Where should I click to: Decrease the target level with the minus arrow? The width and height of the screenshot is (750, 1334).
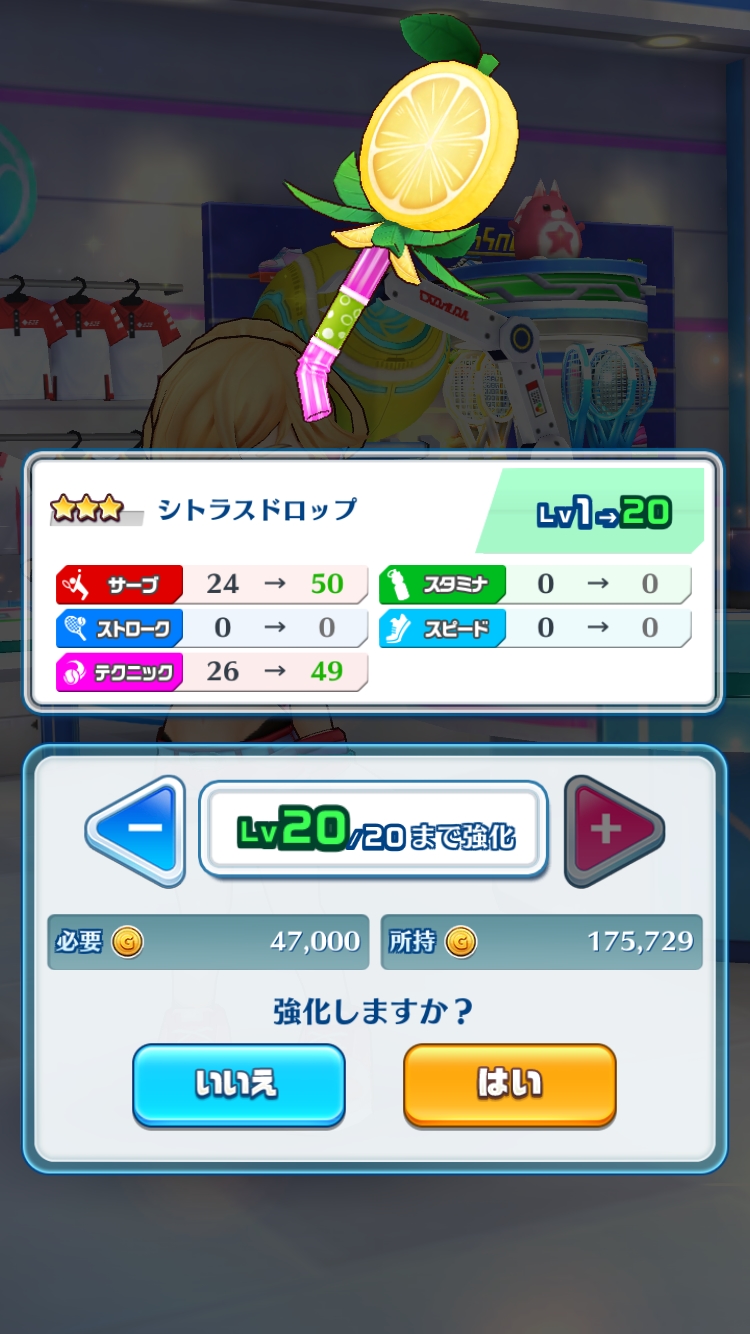click(x=140, y=830)
